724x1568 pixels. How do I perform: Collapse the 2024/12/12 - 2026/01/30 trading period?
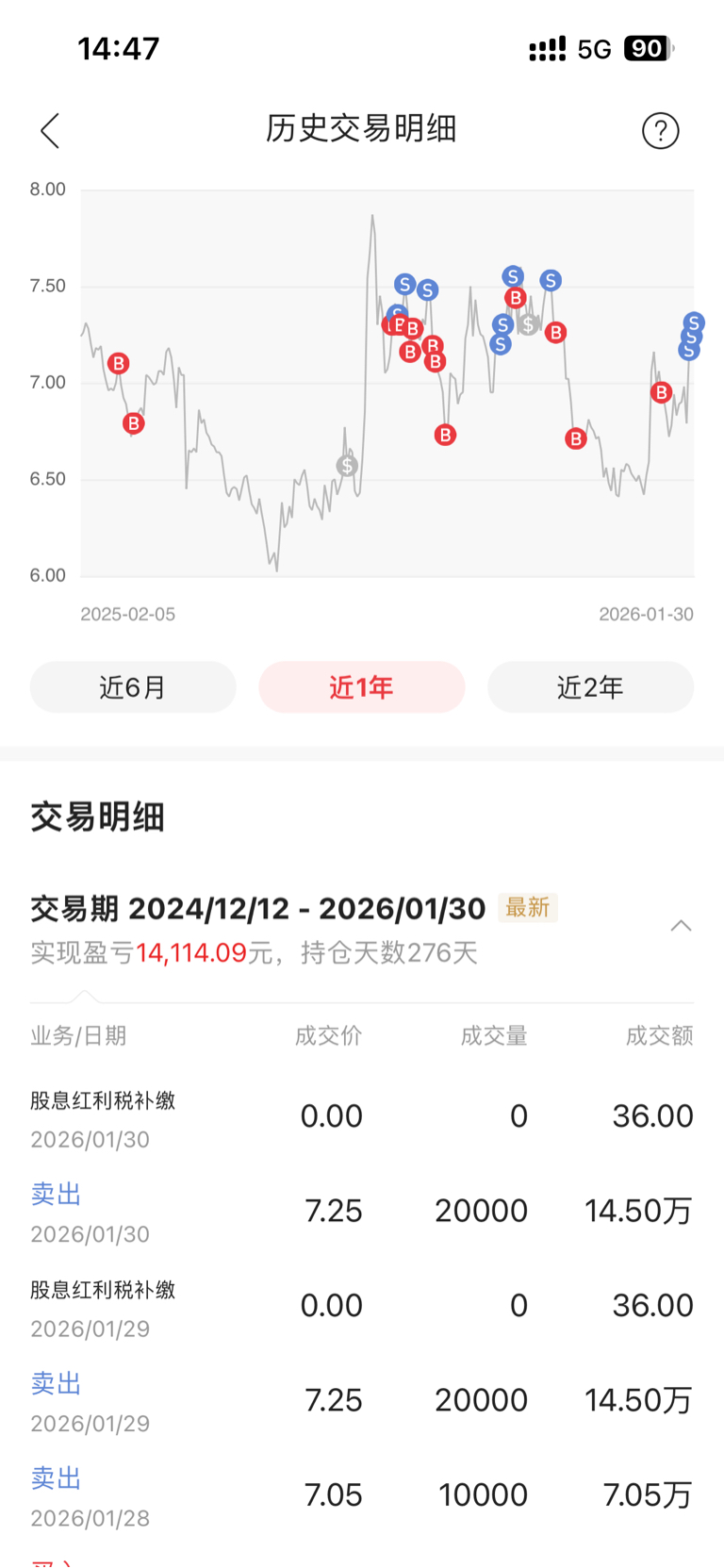tap(681, 926)
